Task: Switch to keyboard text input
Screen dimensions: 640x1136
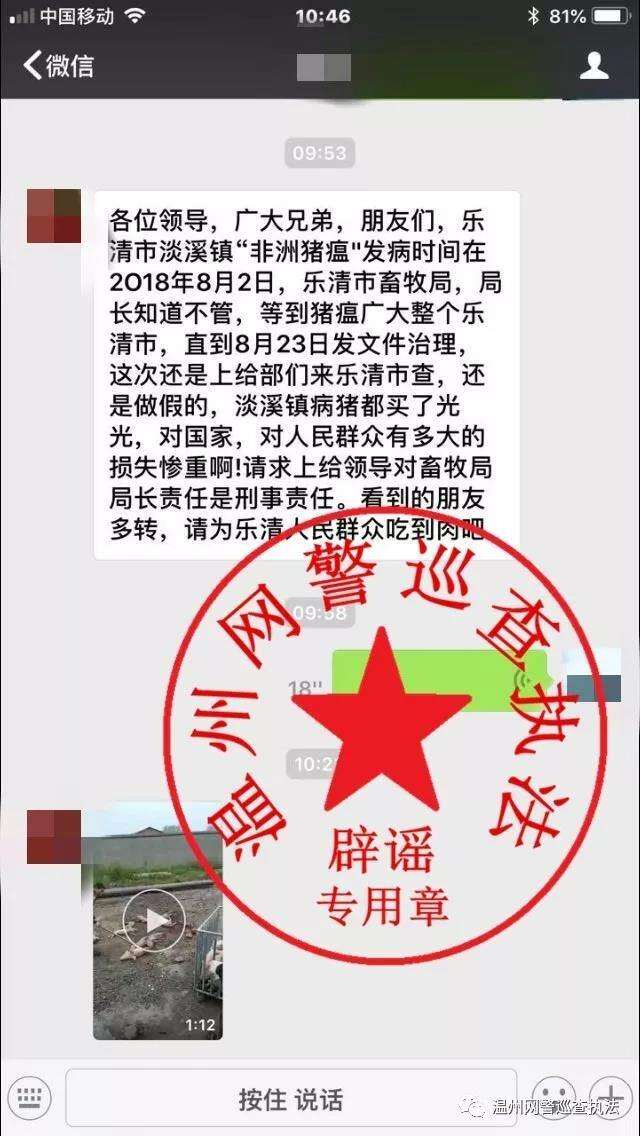Action: point(29,1100)
